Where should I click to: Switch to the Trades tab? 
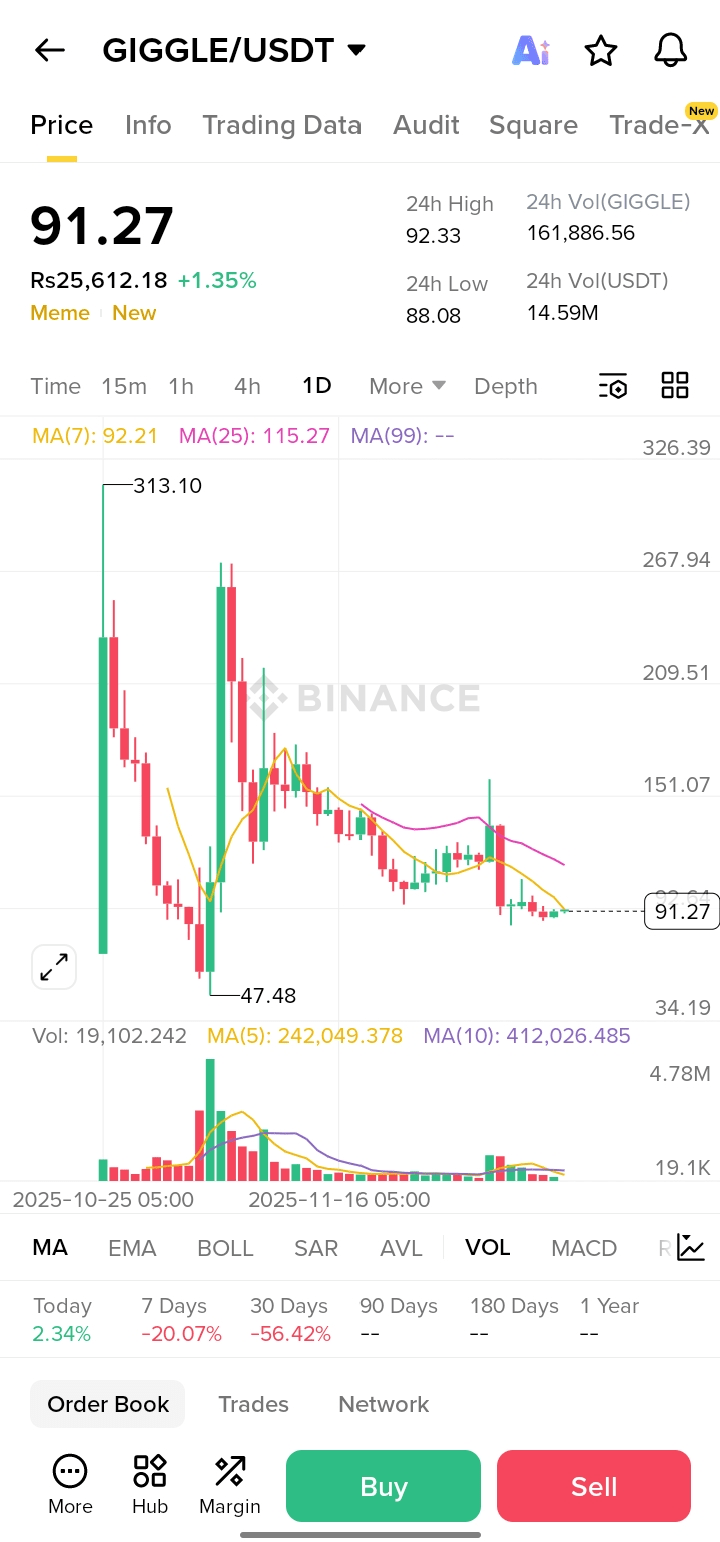(x=253, y=1404)
